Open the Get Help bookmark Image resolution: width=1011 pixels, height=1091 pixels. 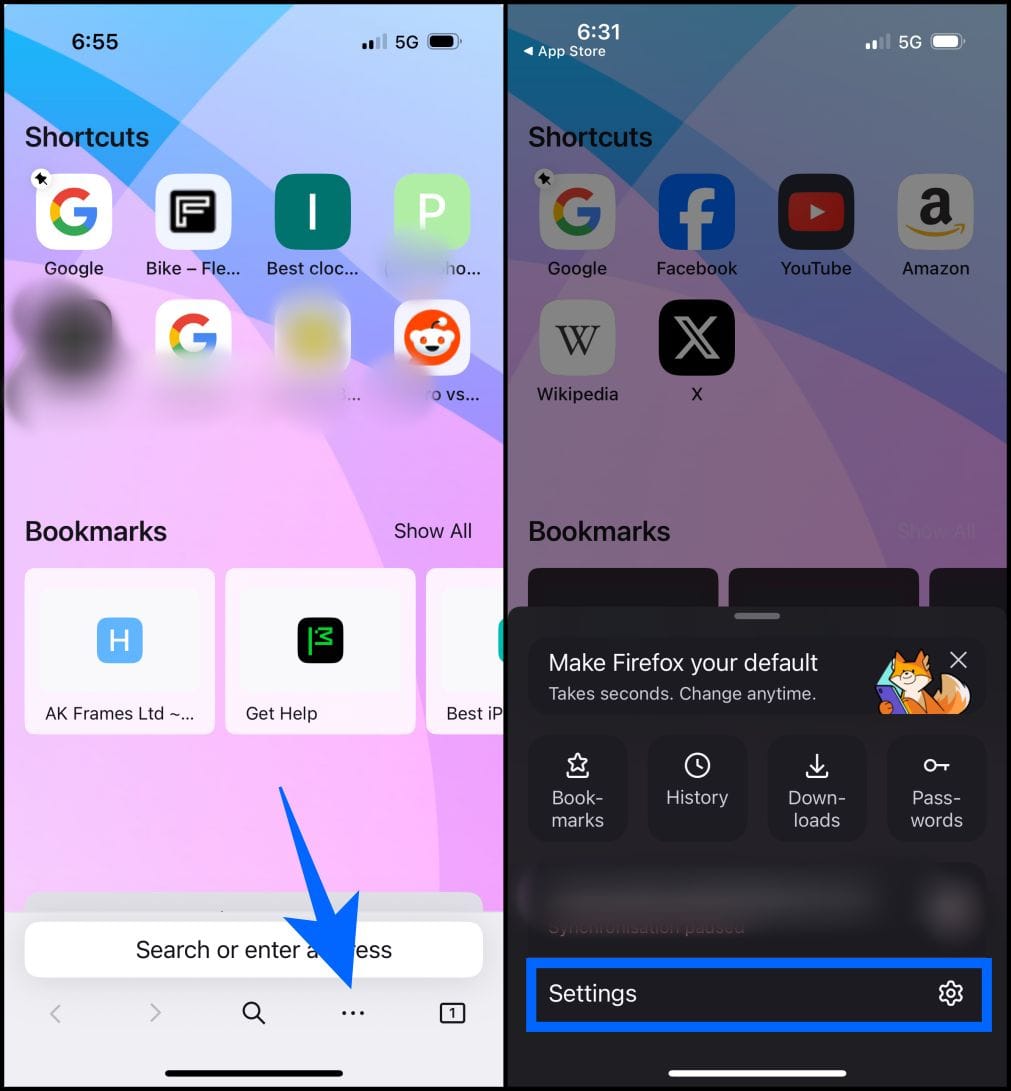click(320, 650)
